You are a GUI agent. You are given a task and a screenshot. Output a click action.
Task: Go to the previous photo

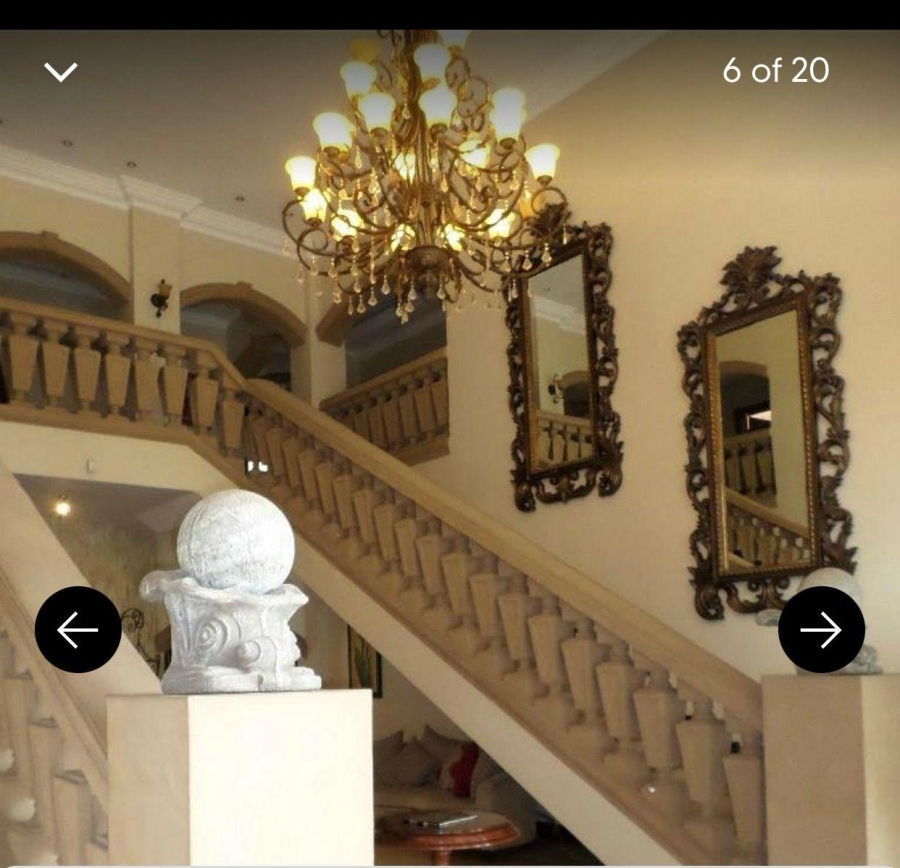(x=78, y=629)
